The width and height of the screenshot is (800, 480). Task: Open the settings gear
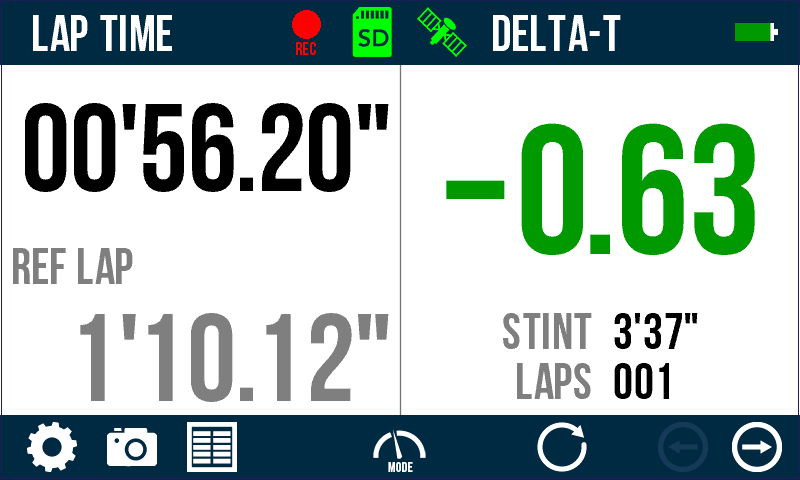51,447
